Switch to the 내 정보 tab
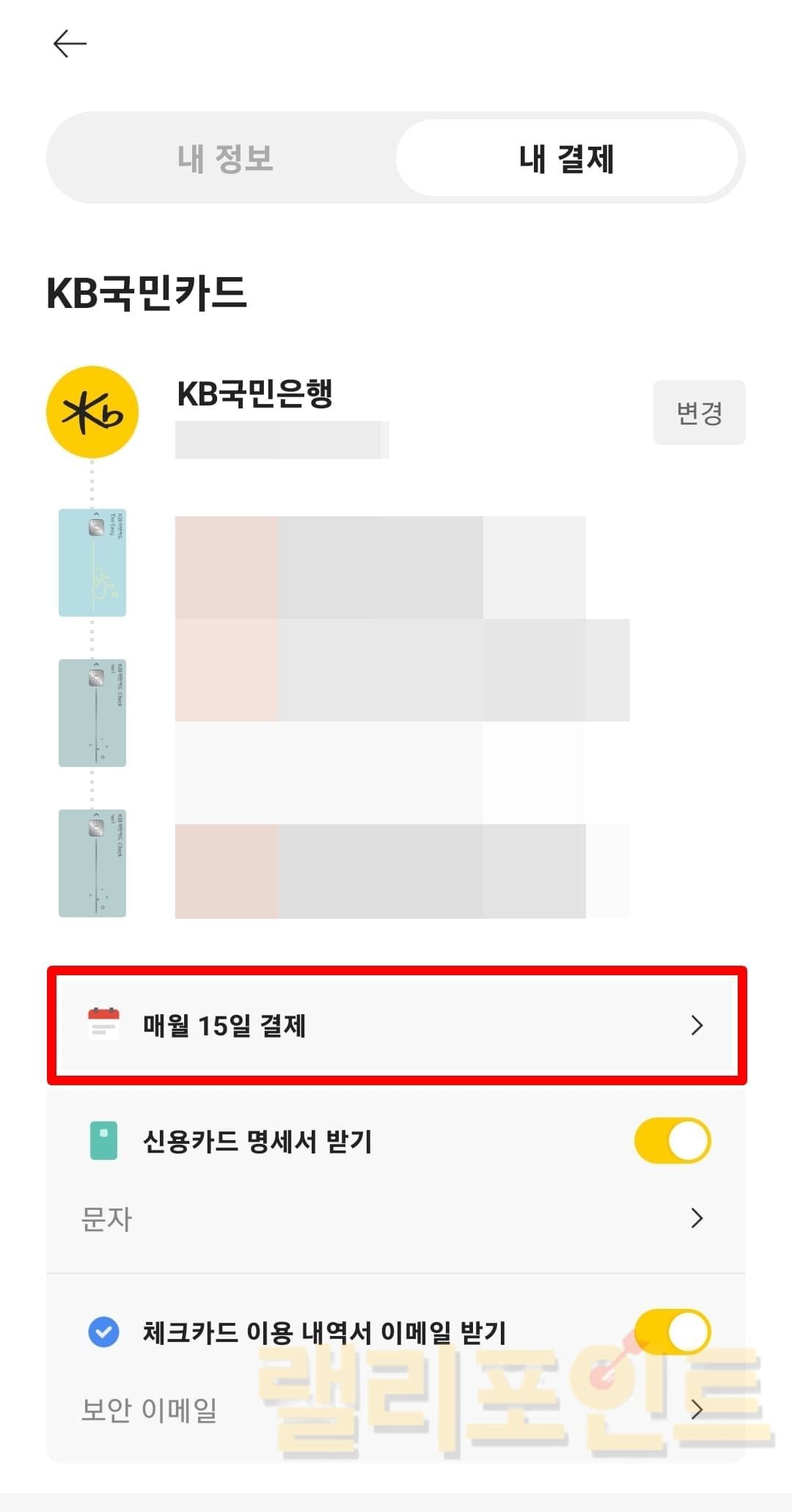 click(225, 158)
